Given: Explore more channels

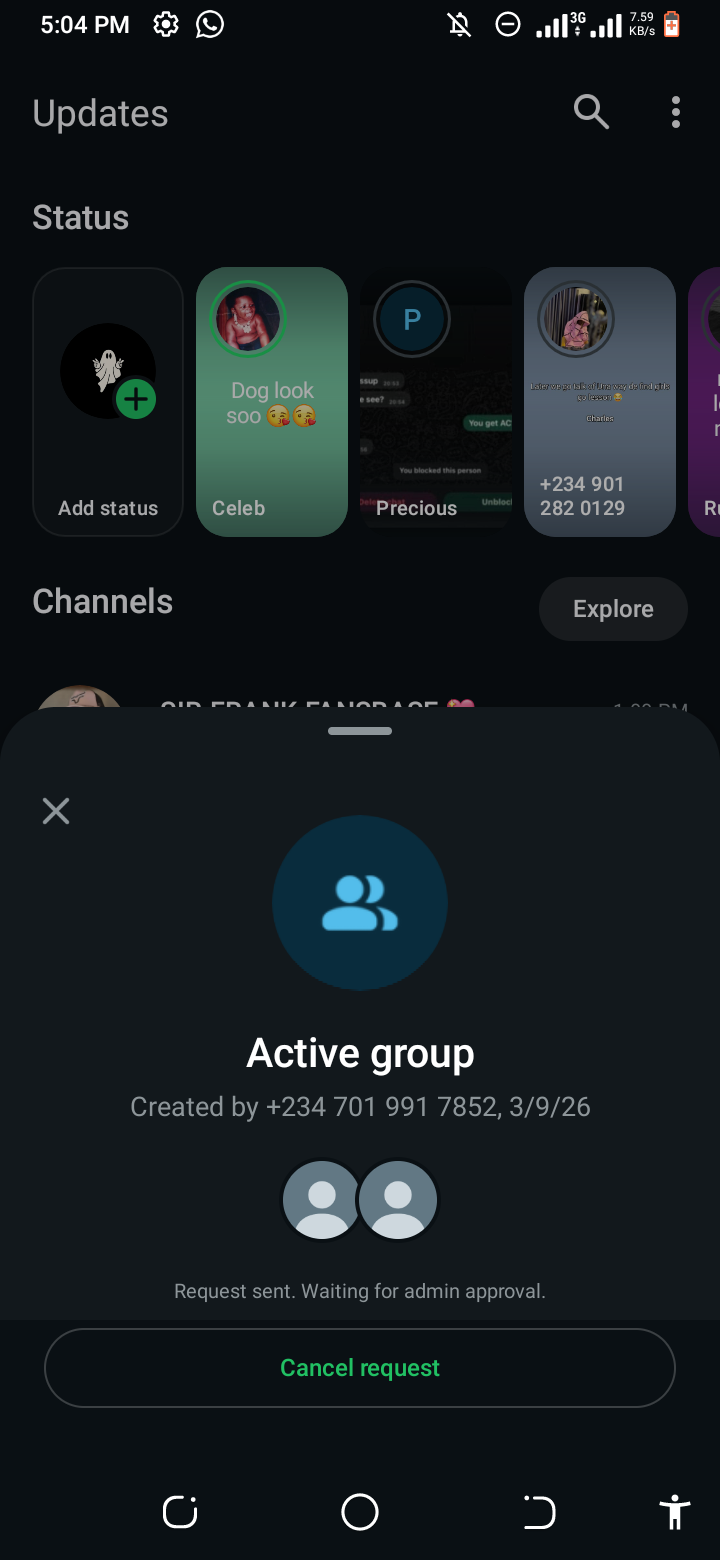Looking at the screenshot, I should pyautogui.click(x=613, y=609).
